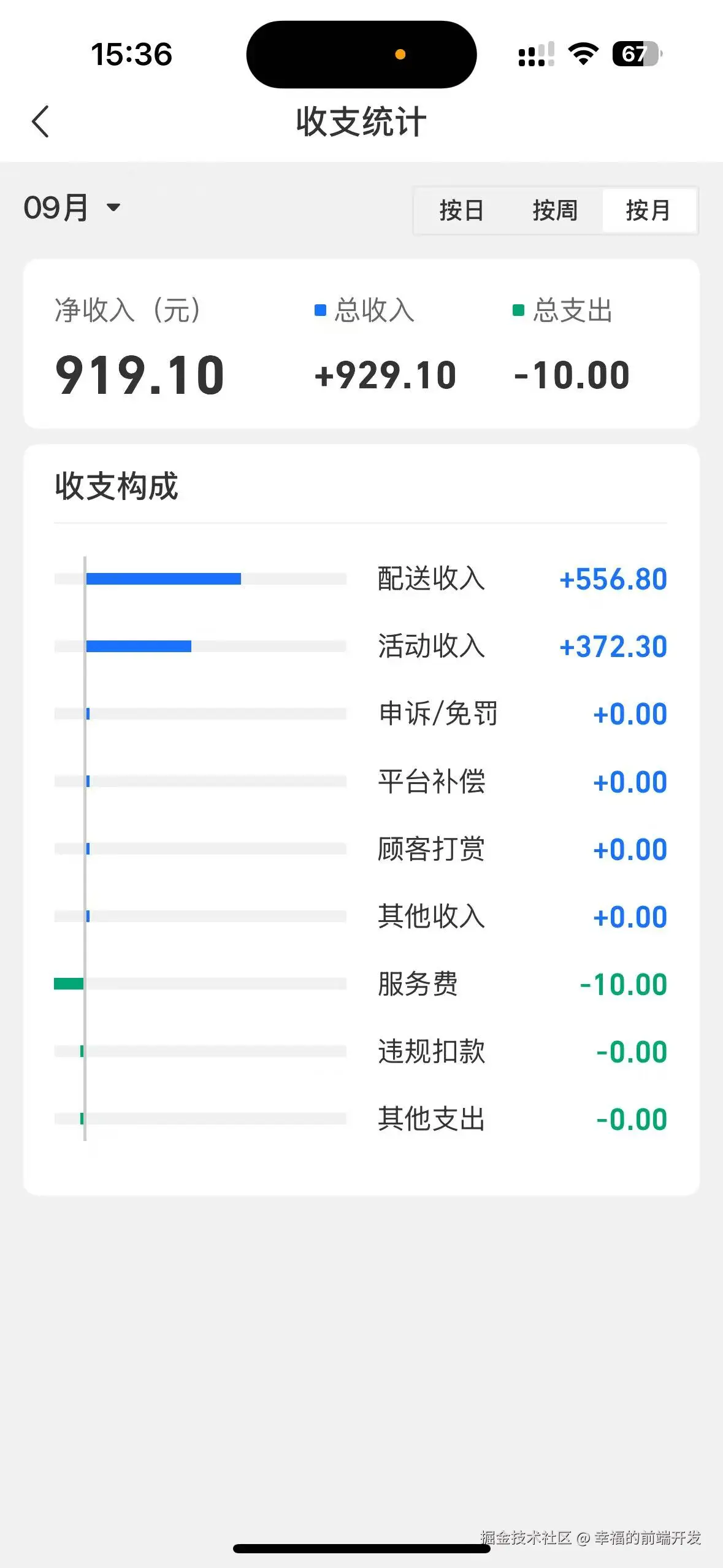Tap the green 总支出 legend square
The height and width of the screenshot is (1568, 723).
click(517, 310)
